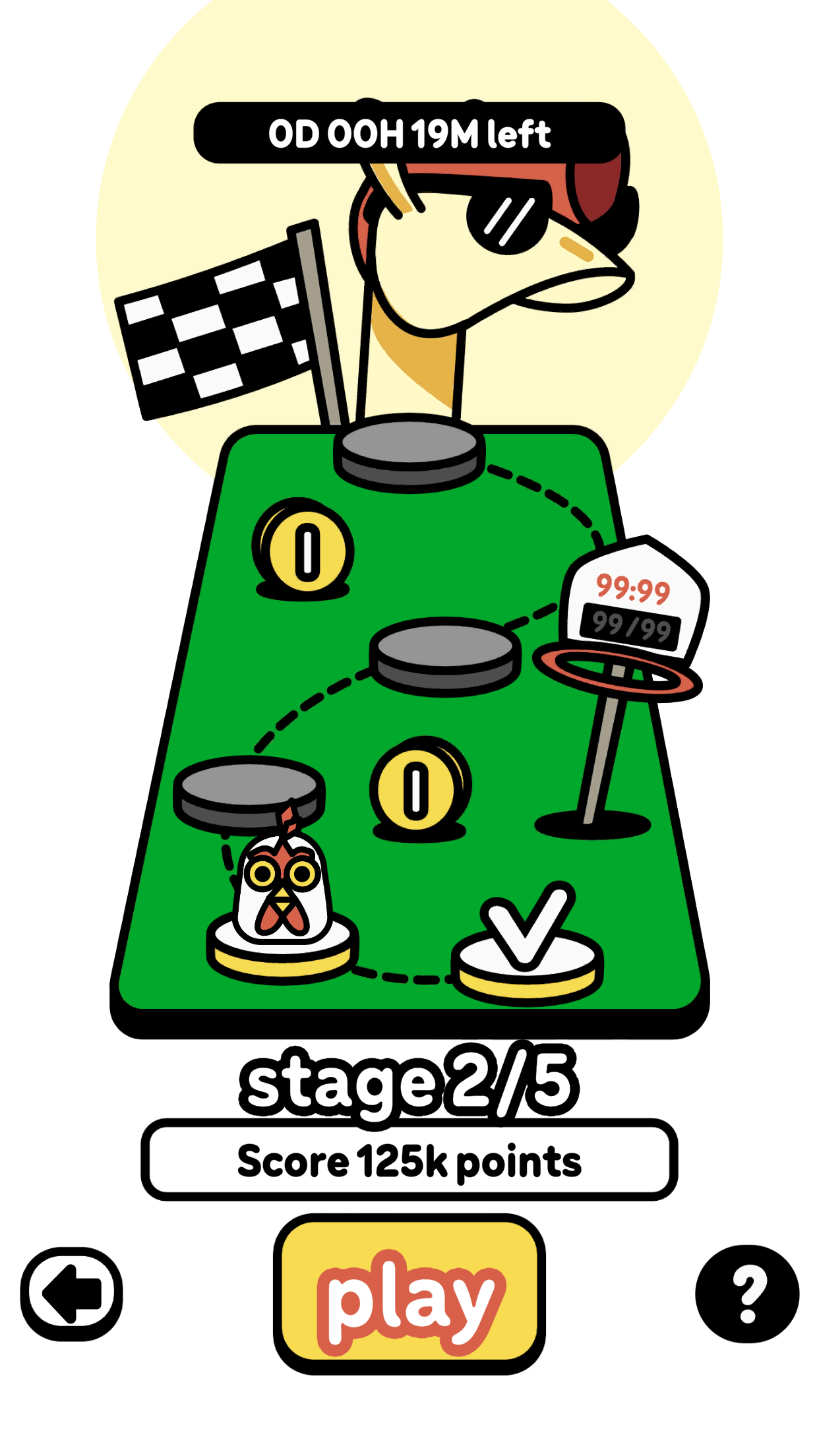Go back using the arrow button
This screenshot has height=1456, width=819.
point(72,1294)
